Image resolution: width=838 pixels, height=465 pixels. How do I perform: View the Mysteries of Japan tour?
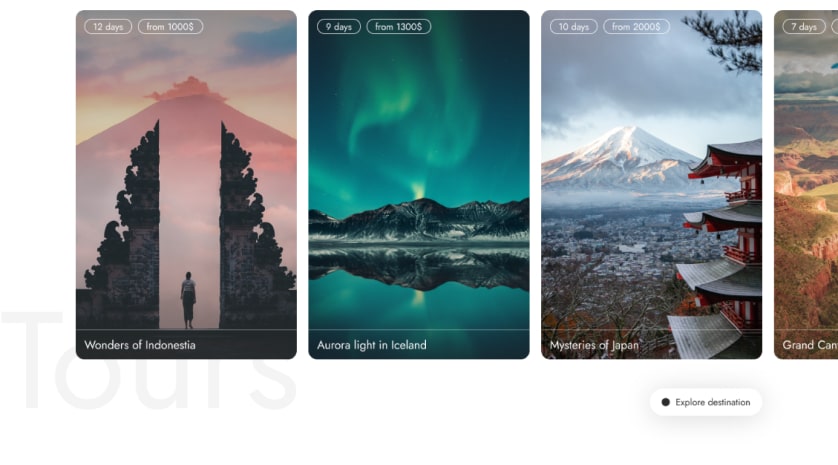point(651,185)
